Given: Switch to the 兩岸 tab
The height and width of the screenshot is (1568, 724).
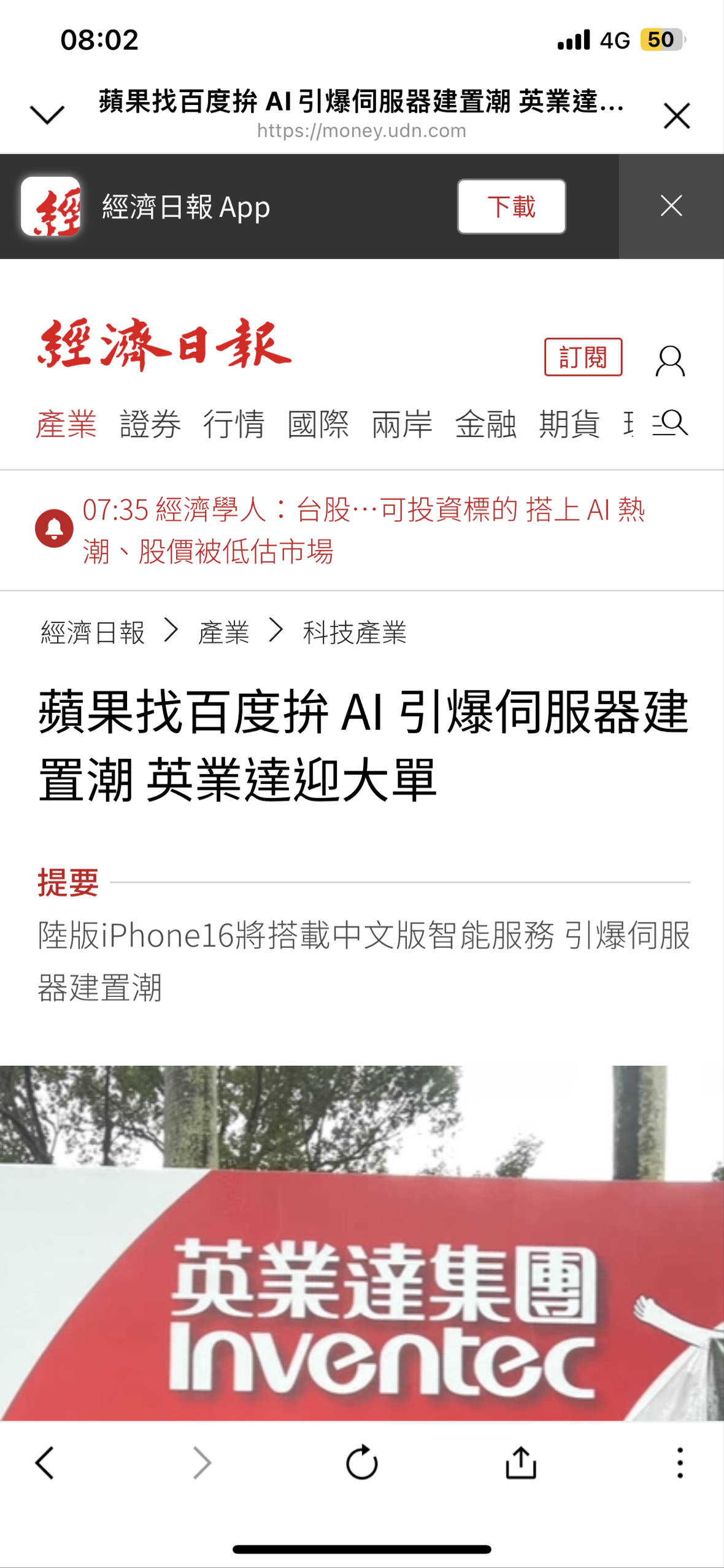Looking at the screenshot, I should tap(402, 424).
